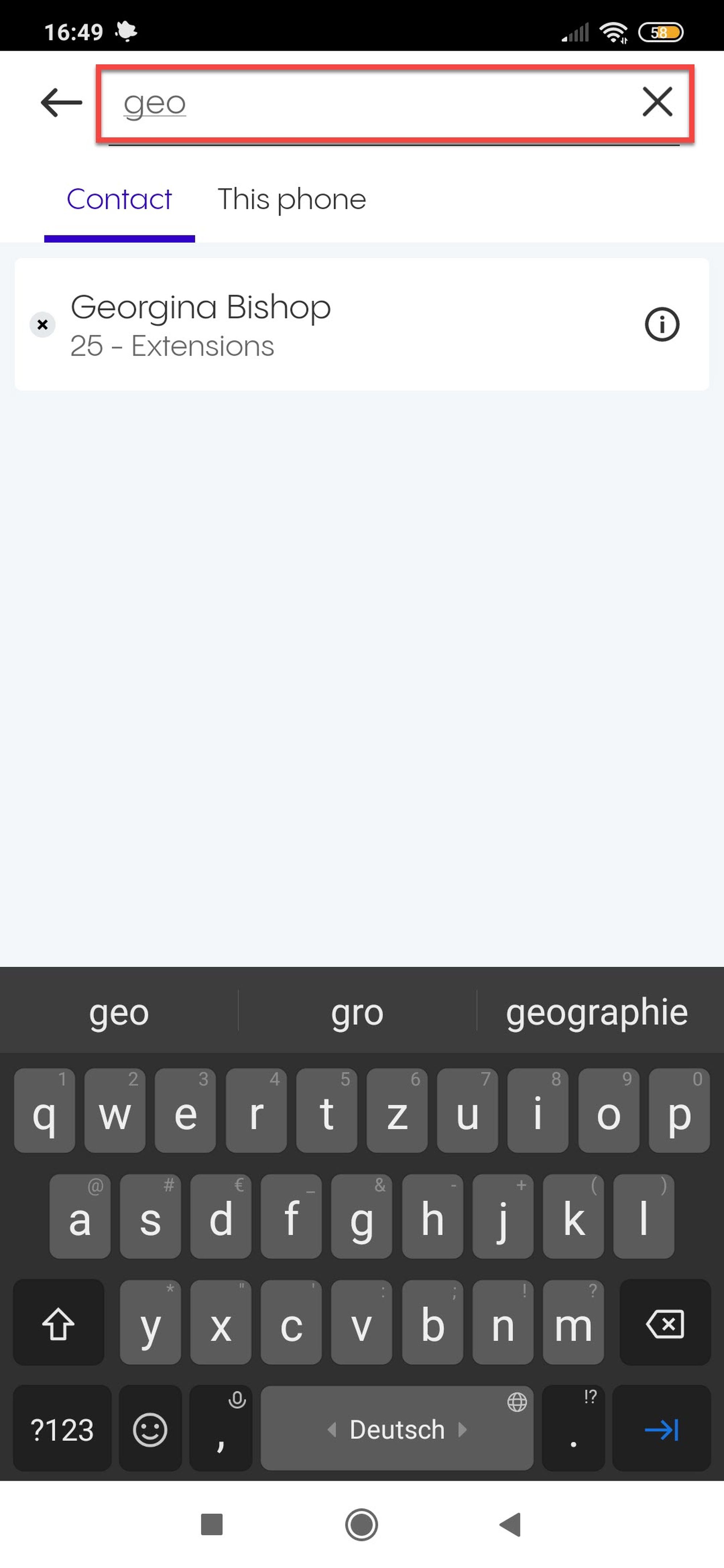Screen dimensions: 724x1568
Task: Open Georgina Bishop contact result
Action: pyautogui.click(x=304, y=325)
